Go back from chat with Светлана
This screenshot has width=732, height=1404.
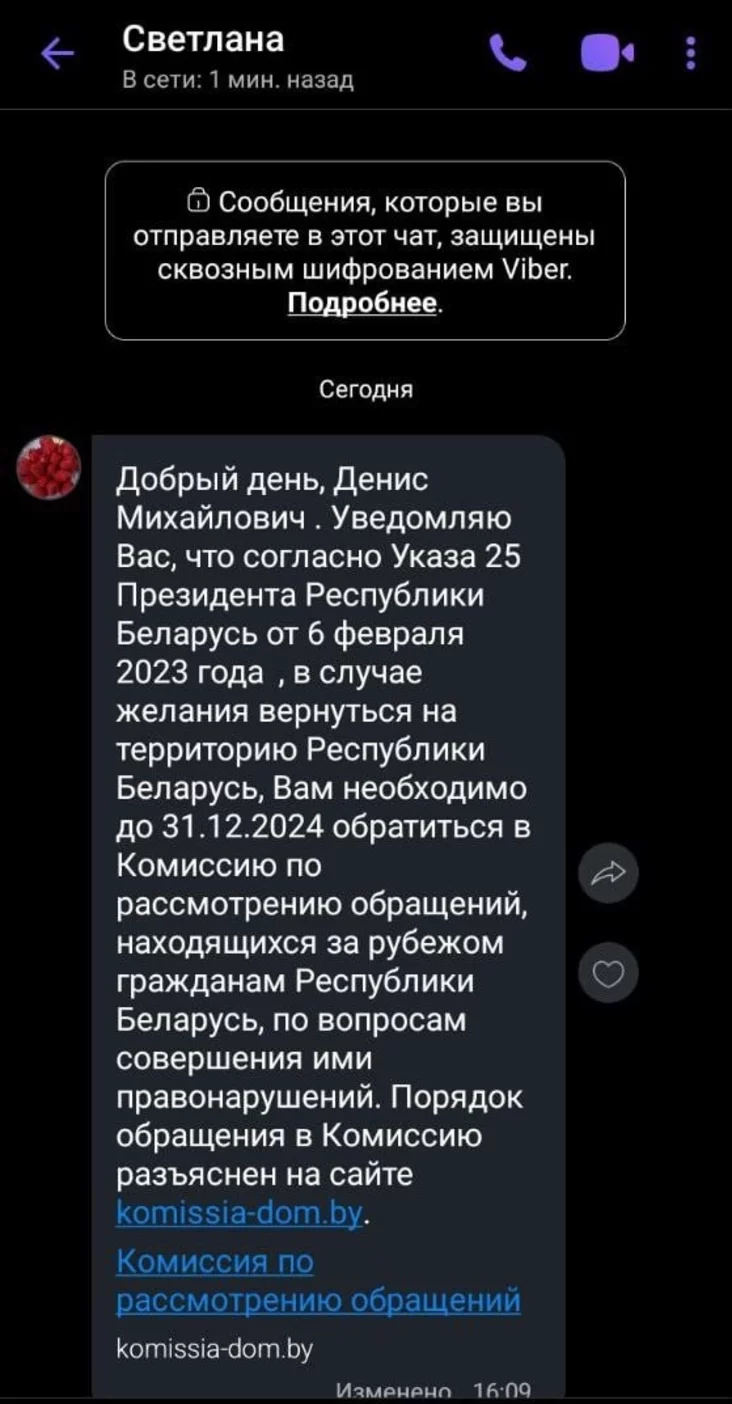[58, 55]
